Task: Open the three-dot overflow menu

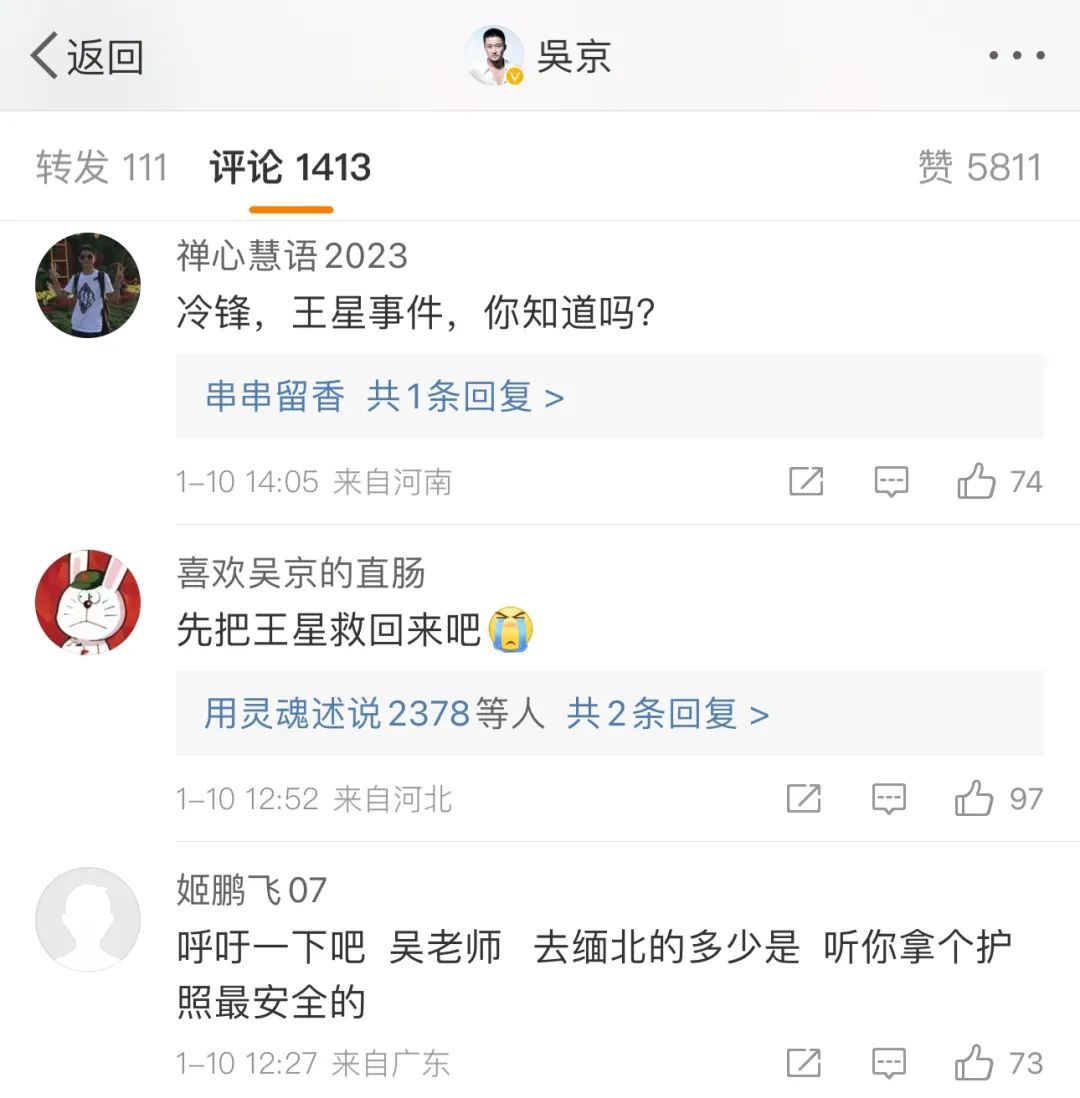Action: (1017, 56)
